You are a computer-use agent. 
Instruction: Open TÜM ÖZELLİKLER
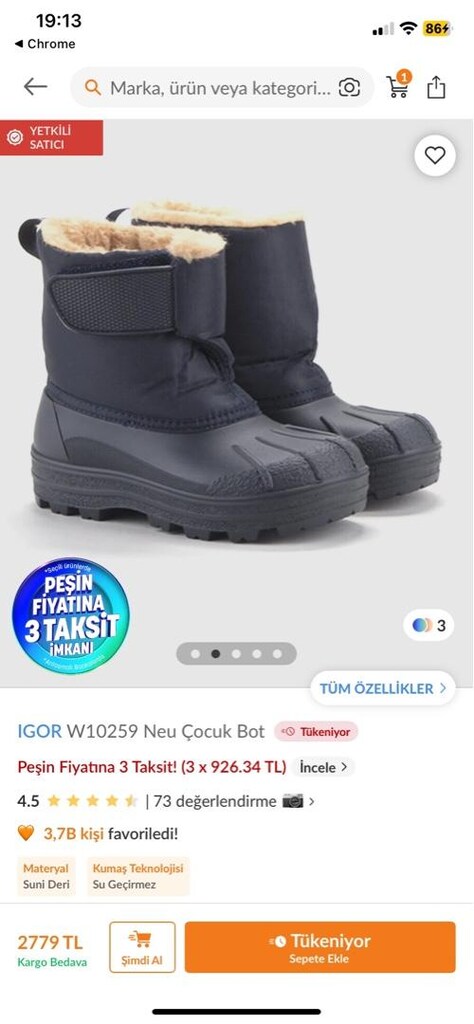click(383, 688)
